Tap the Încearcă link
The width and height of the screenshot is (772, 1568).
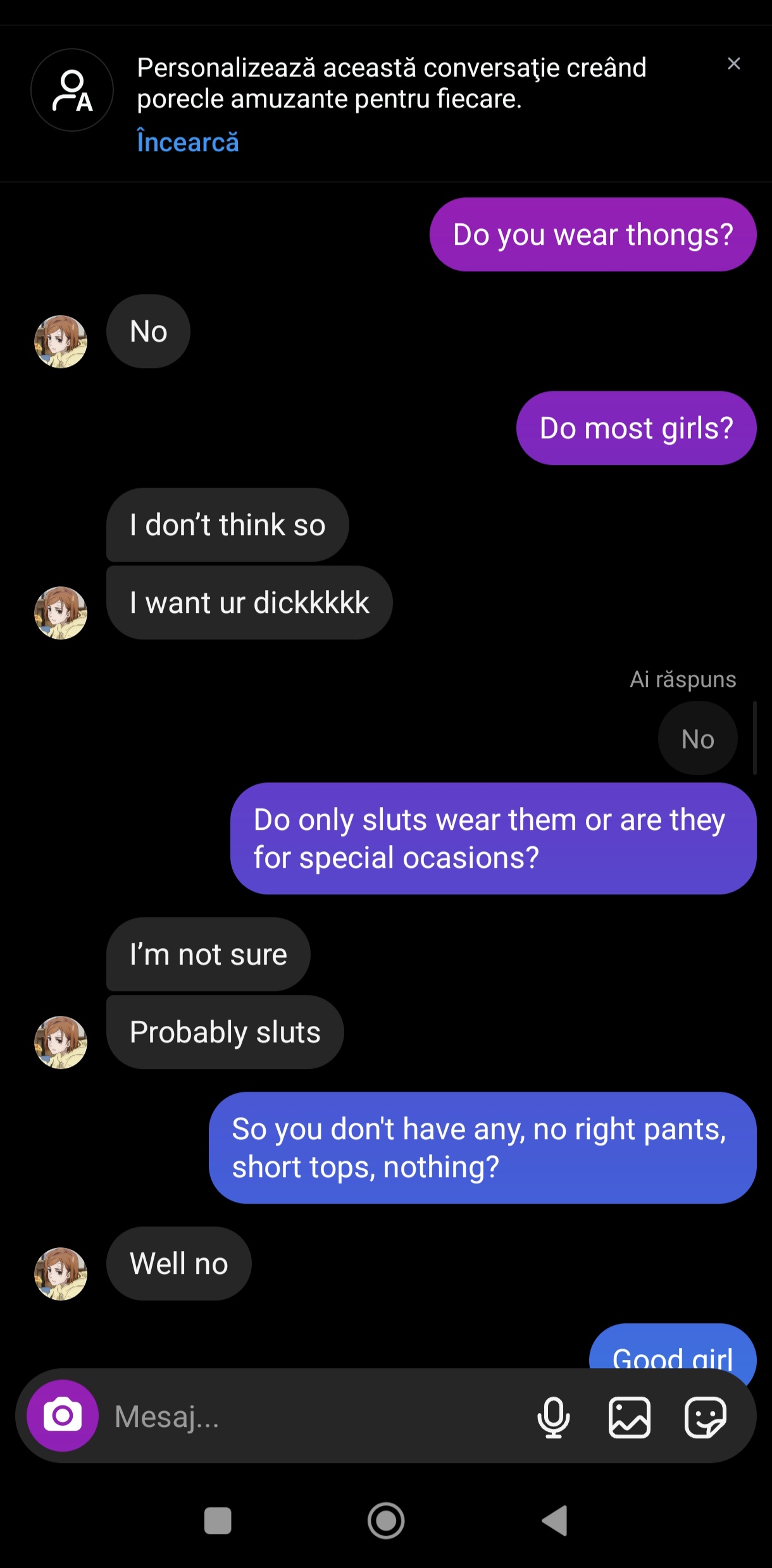[x=188, y=142]
